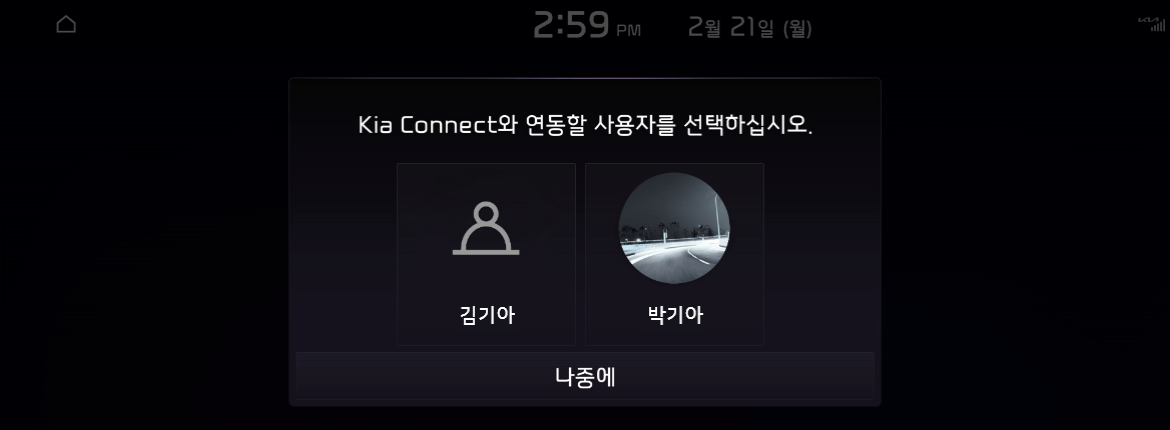Select user 김기아 for Kia Connect
The height and width of the screenshot is (430, 1170).
[x=486, y=254]
